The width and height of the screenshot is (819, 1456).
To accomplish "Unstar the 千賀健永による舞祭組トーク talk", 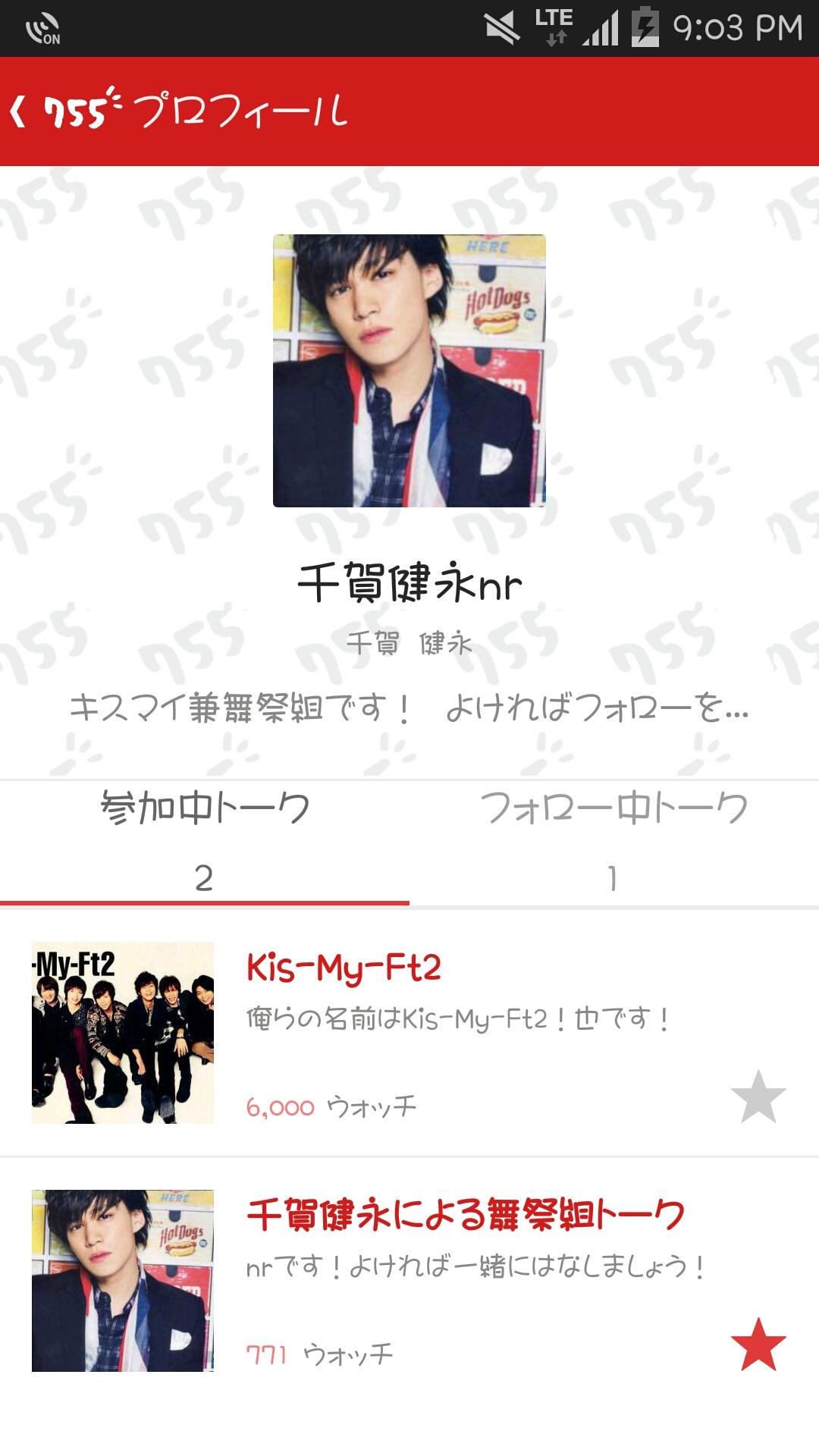I will (758, 1345).
